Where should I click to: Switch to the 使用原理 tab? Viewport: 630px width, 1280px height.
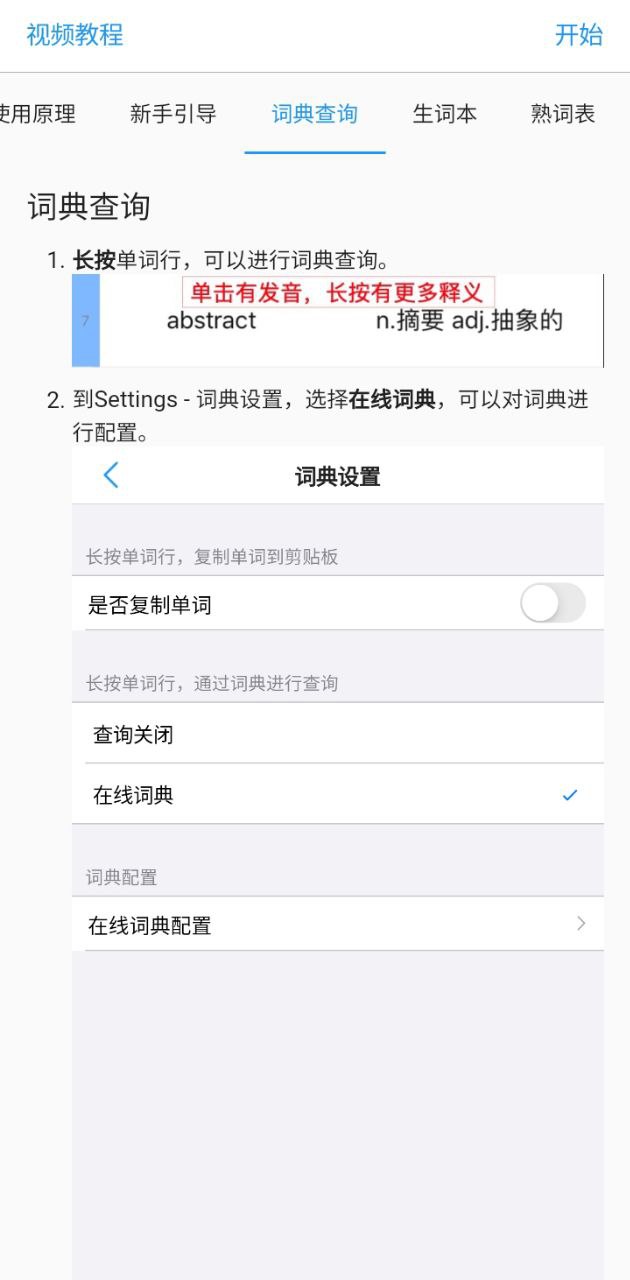(38, 114)
